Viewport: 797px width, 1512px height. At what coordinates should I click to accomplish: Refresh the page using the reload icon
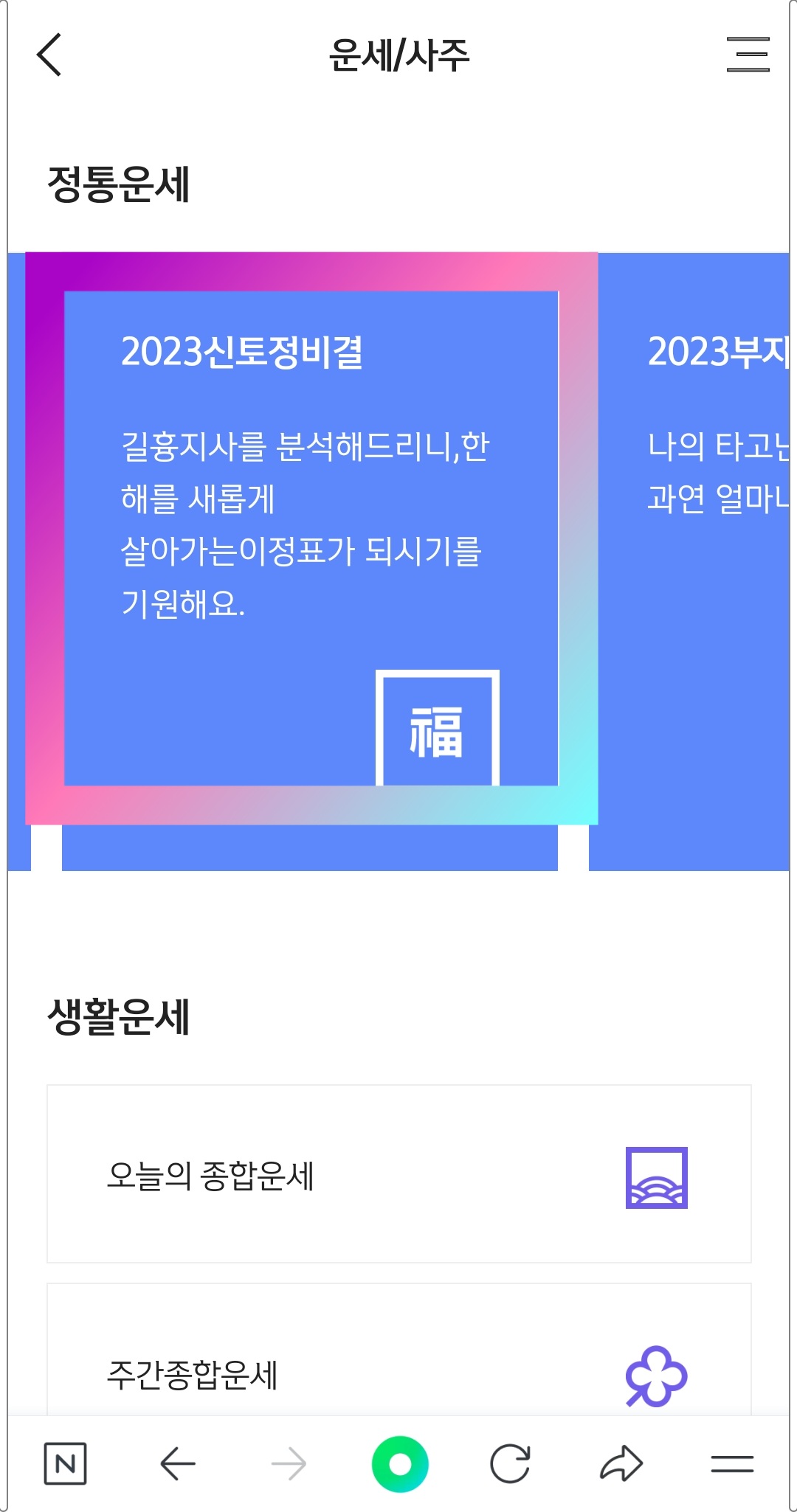(x=511, y=1463)
